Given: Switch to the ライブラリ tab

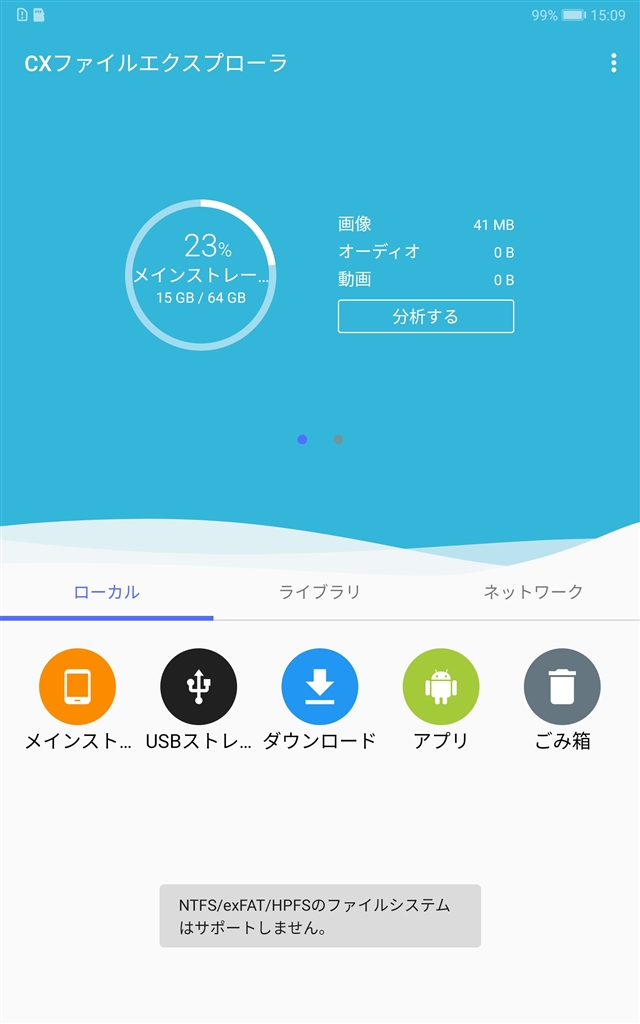Looking at the screenshot, I should 320,592.
